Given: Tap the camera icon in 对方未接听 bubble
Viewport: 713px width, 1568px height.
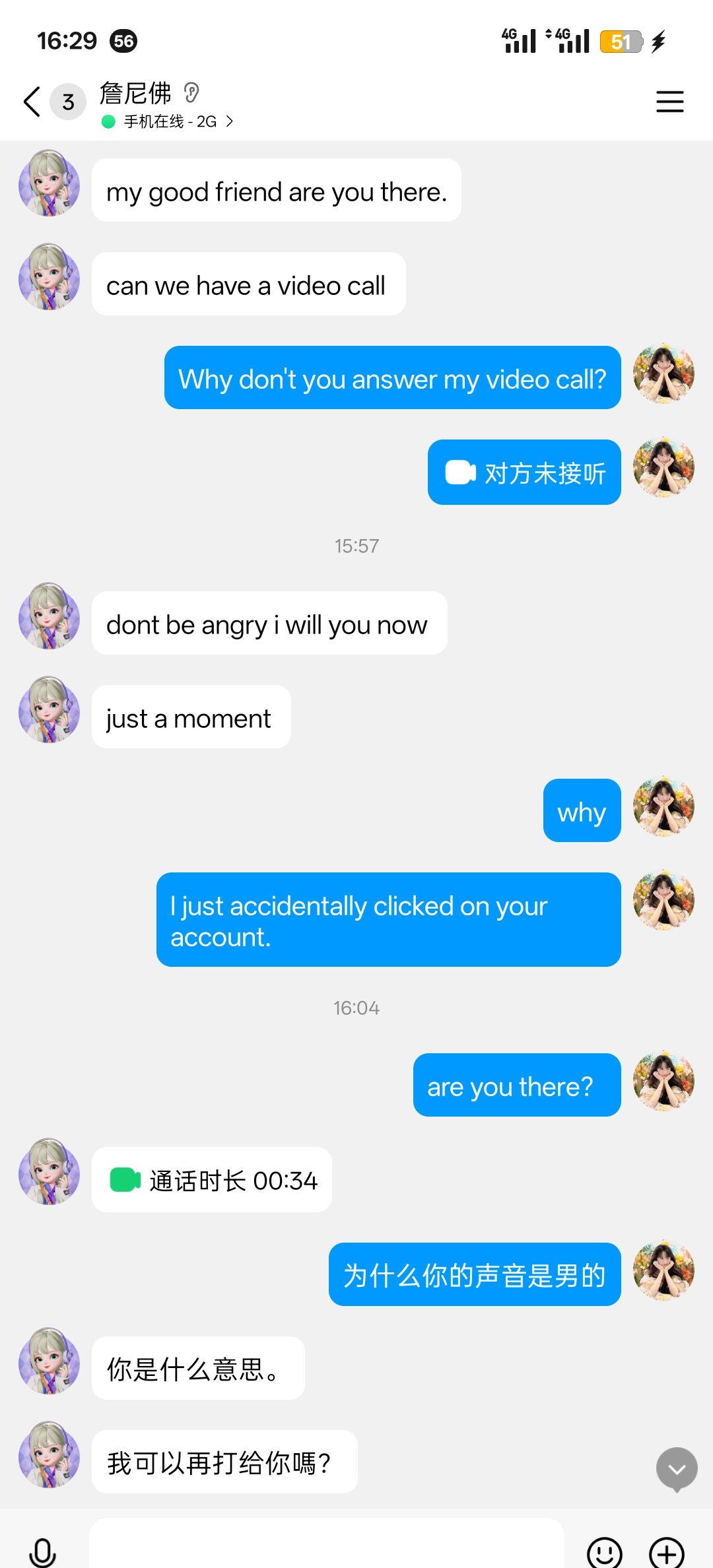Looking at the screenshot, I should tap(462, 472).
